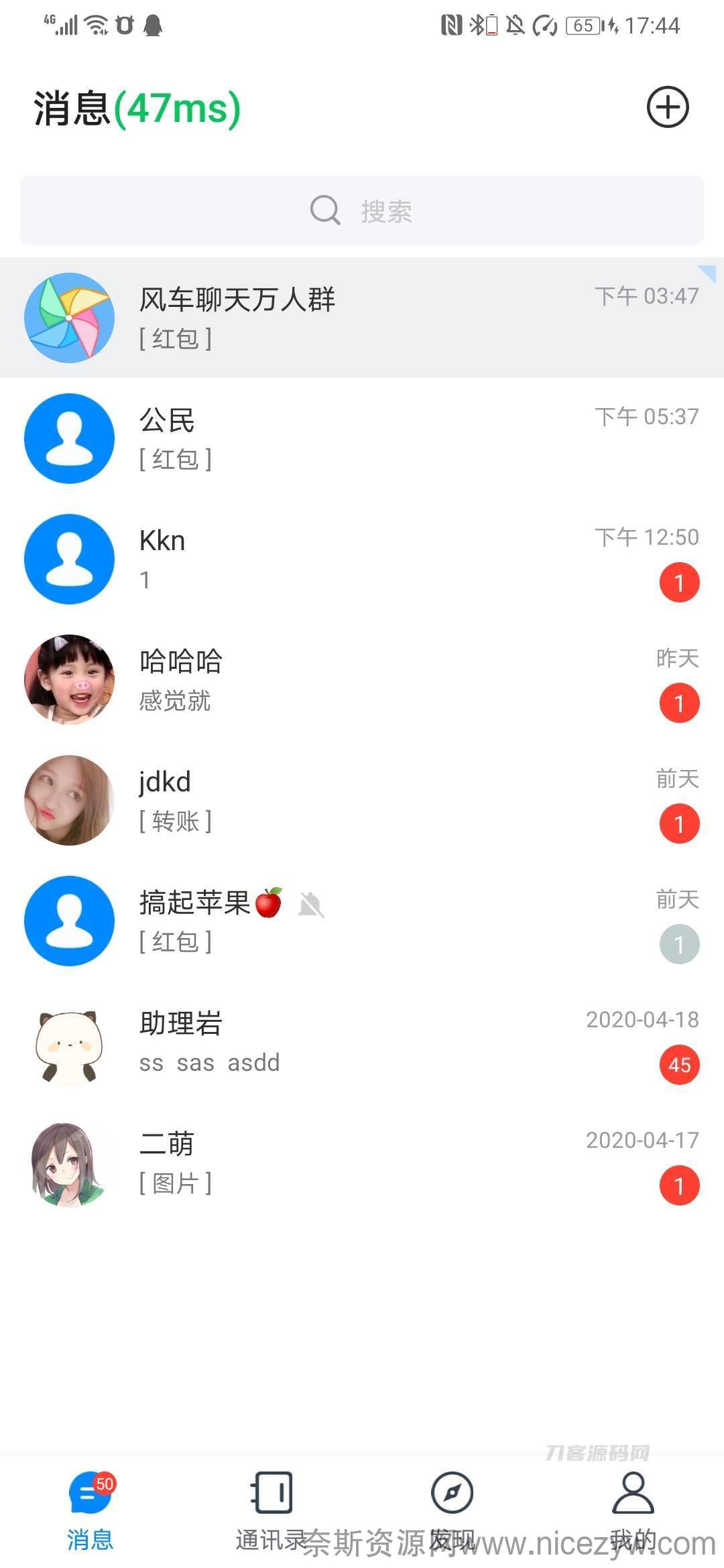Open the muted 搞起苹果 chat
This screenshot has width=724, height=1568.
tap(362, 921)
